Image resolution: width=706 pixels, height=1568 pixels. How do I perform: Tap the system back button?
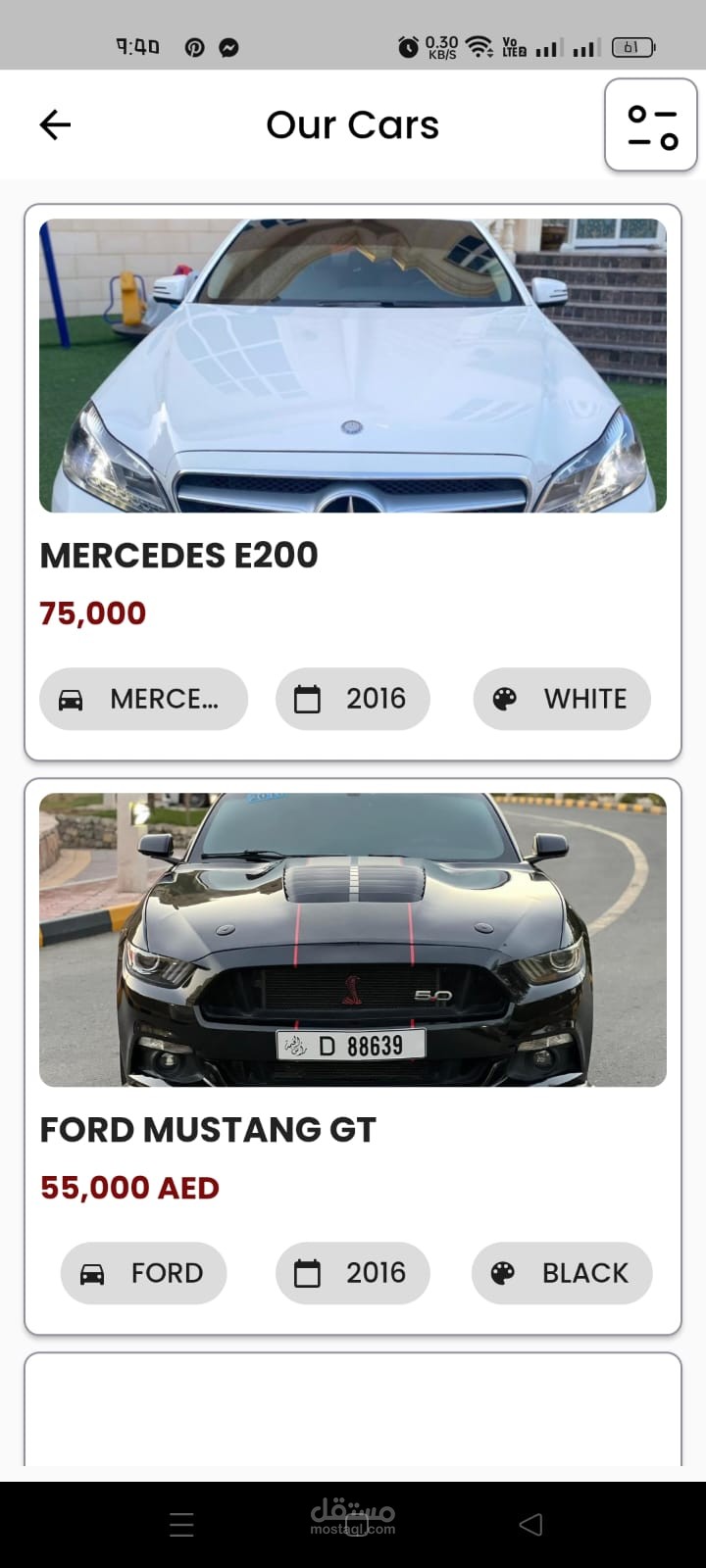point(530,1524)
